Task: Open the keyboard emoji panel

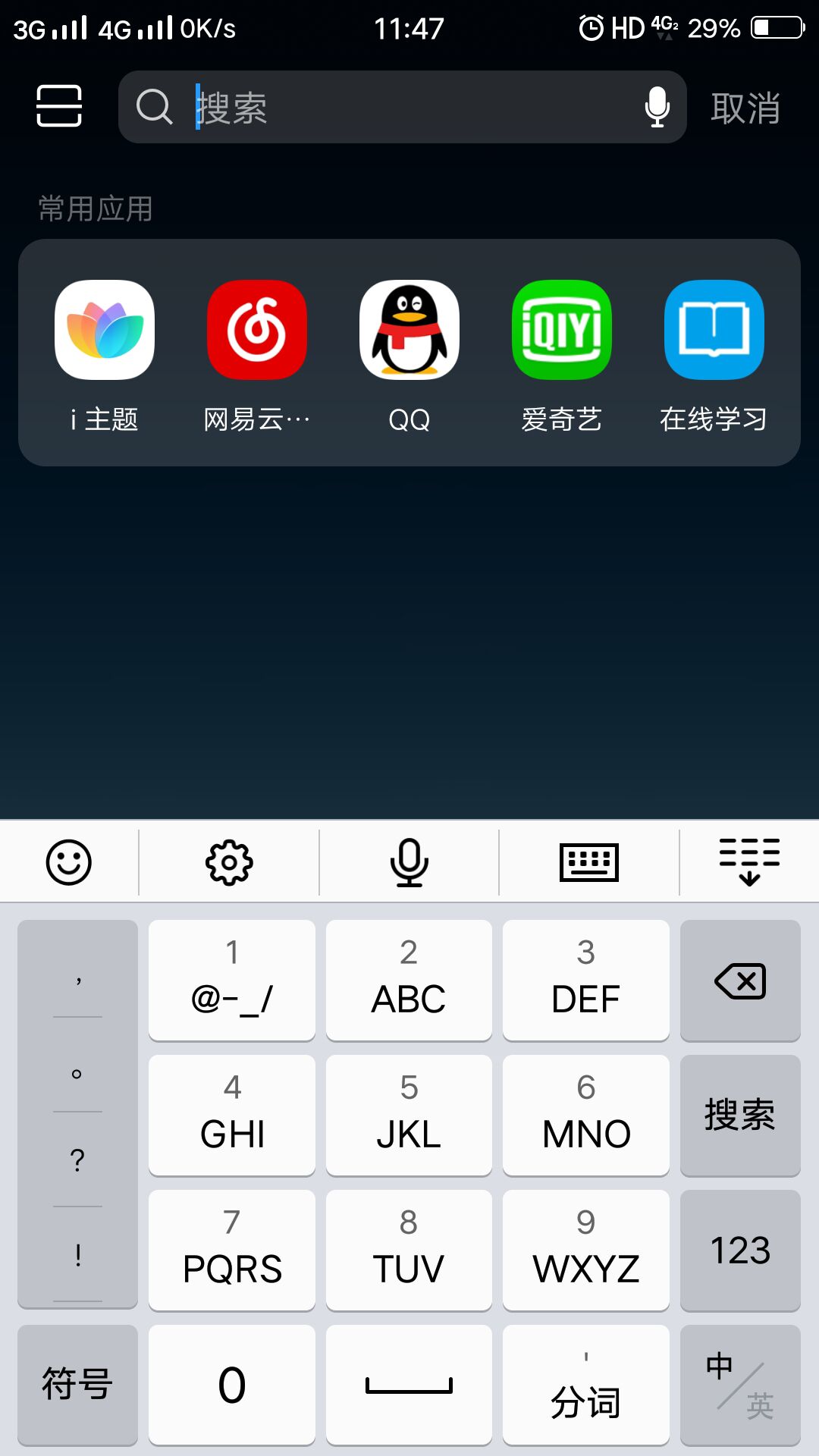Action: 69,862
